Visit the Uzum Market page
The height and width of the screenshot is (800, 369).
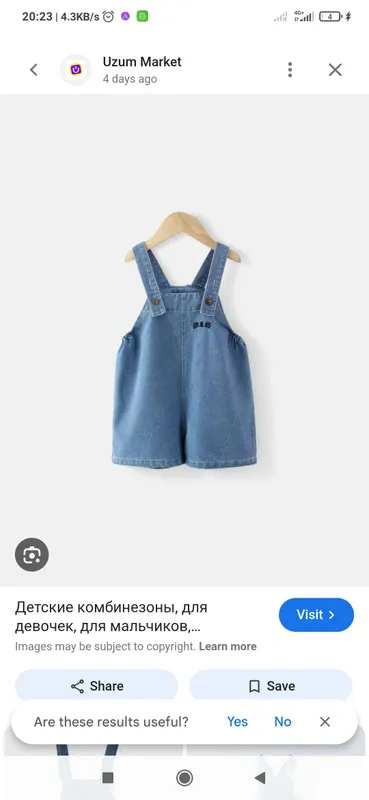click(316, 615)
